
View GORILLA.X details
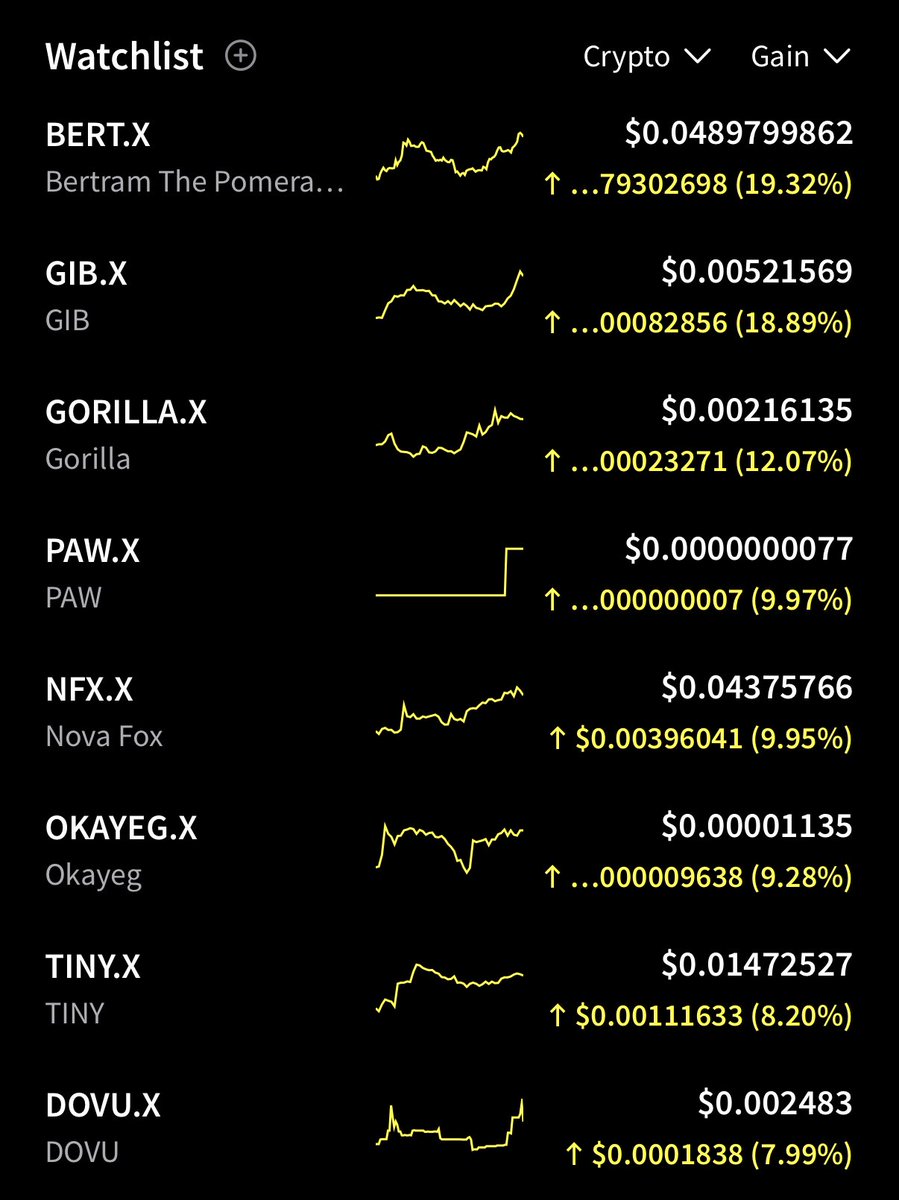coord(126,412)
